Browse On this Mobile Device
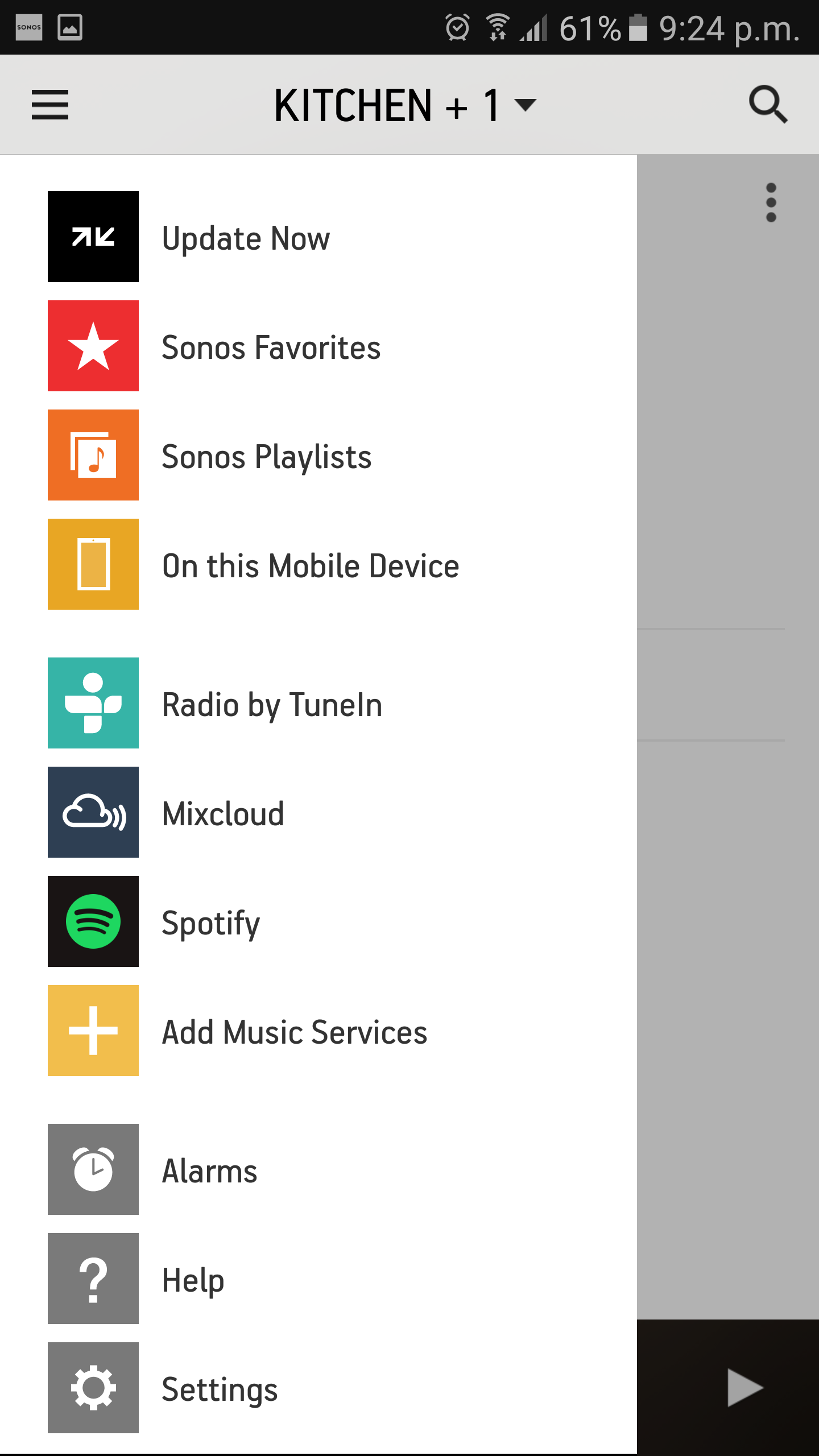 pyautogui.click(x=318, y=564)
